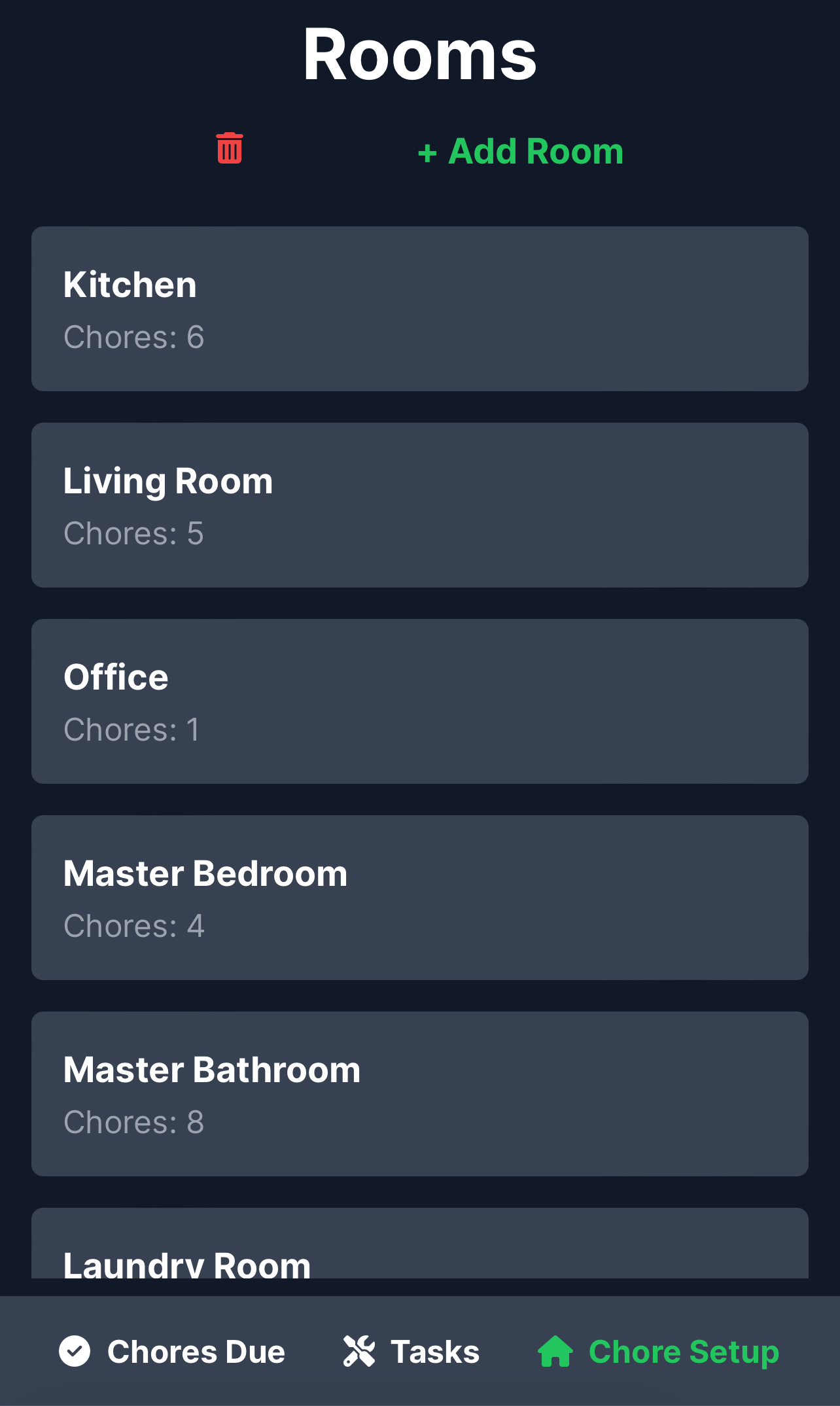Open the Master Bathroom card

(x=420, y=1094)
